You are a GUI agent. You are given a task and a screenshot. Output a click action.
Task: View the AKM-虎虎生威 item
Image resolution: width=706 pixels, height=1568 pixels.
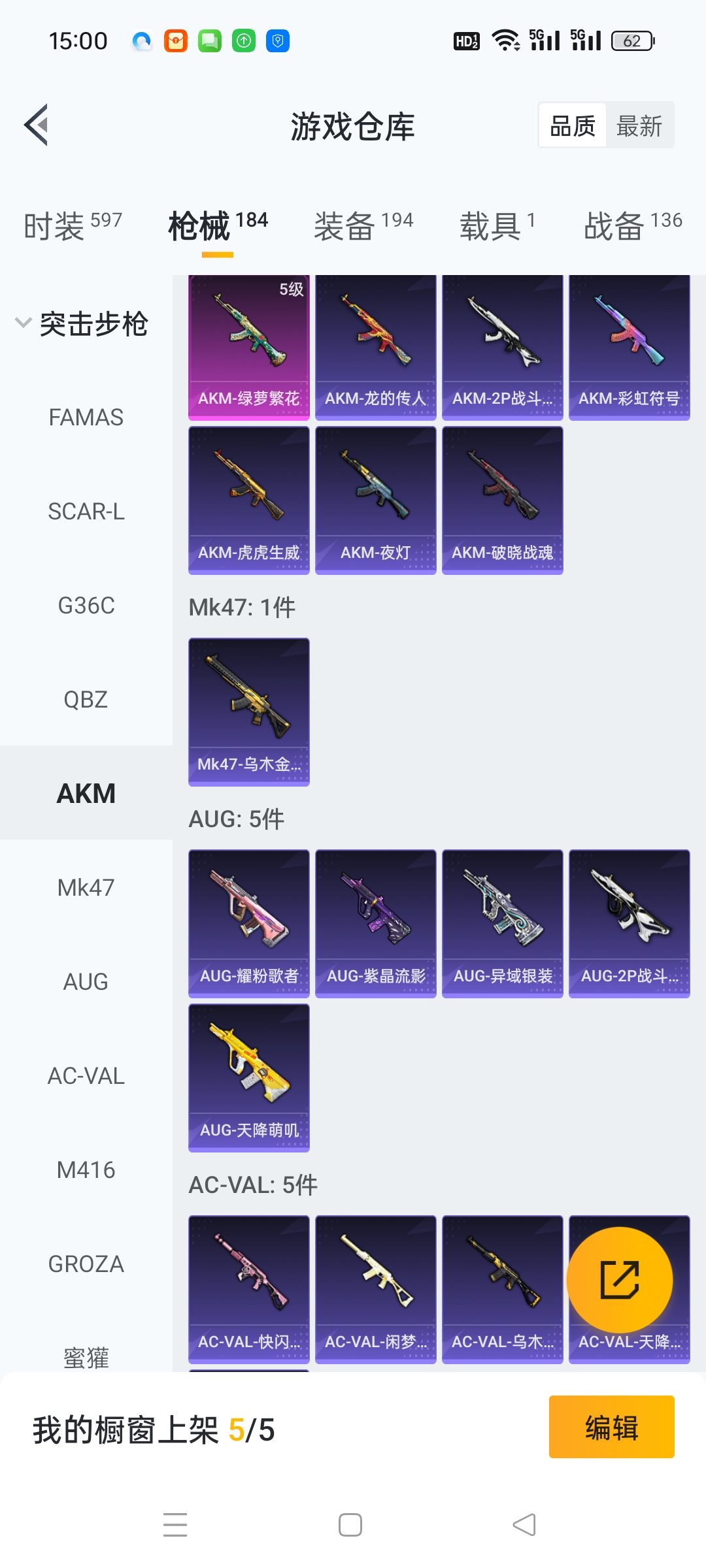tap(249, 500)
